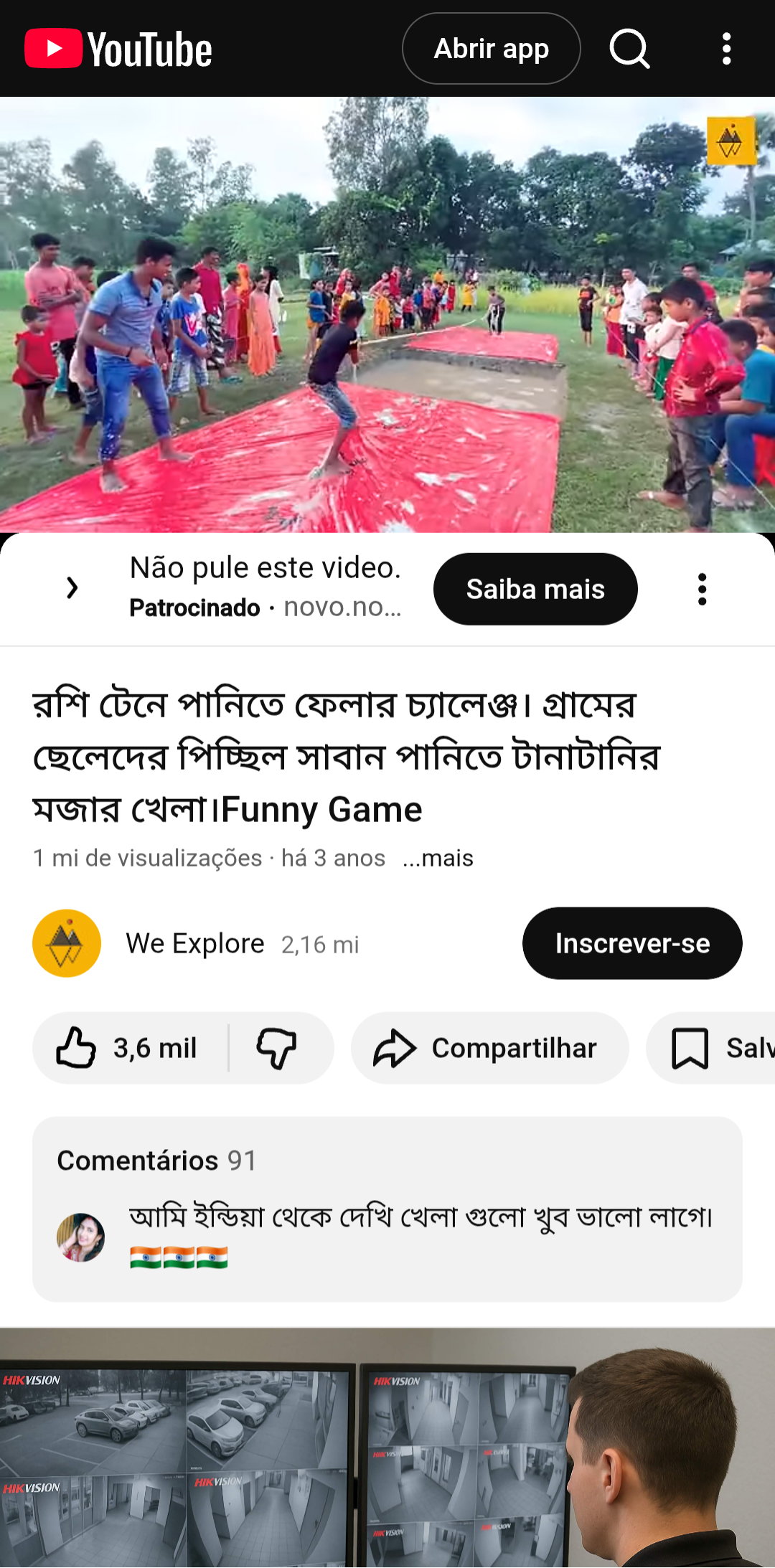Open the top bar overflow menu
Screen dimensions: 775x1568
point(726,49)
